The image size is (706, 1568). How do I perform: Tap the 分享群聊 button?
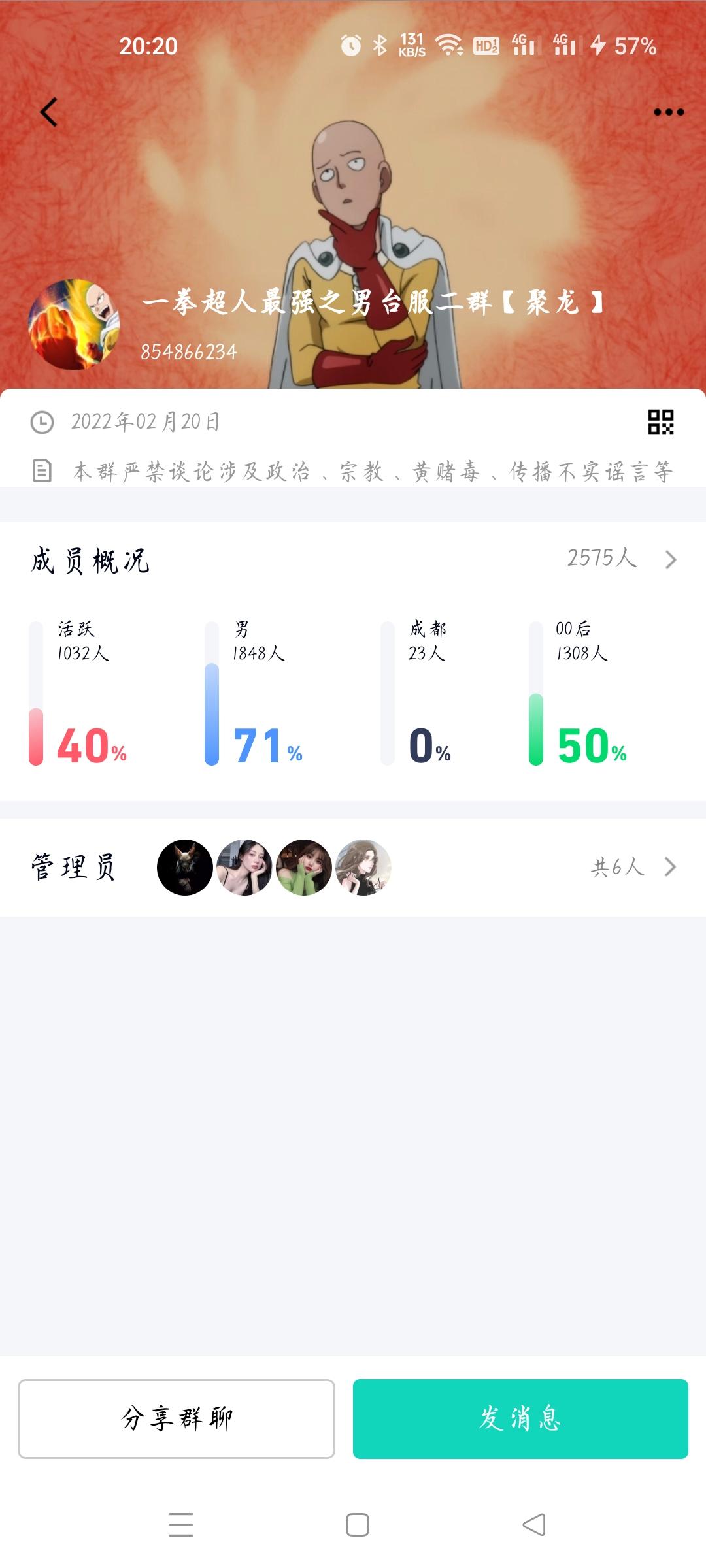pyautogui.click(x=176, y=1419)
